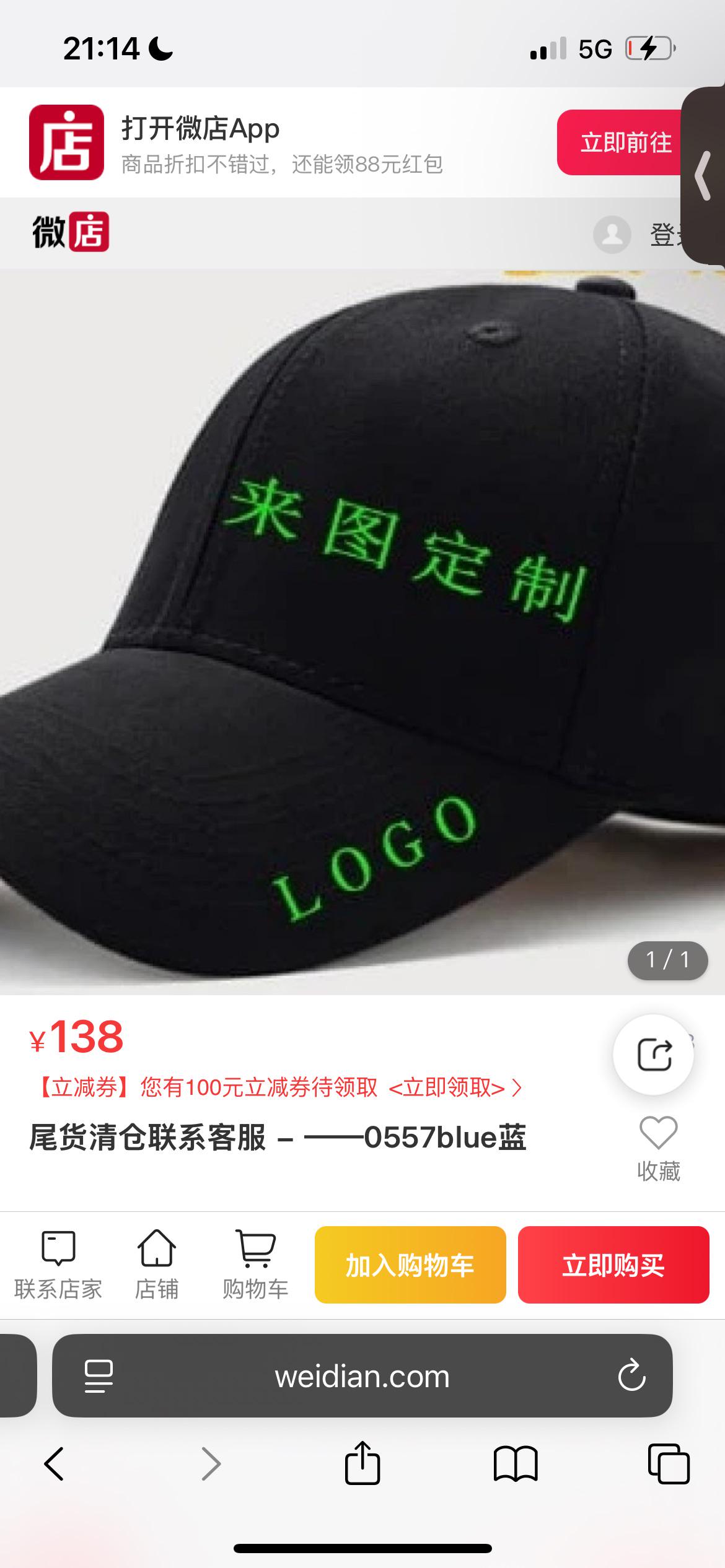725x1568 pixels.
Task: Show all open Safari tabs
Action: 669,1464
